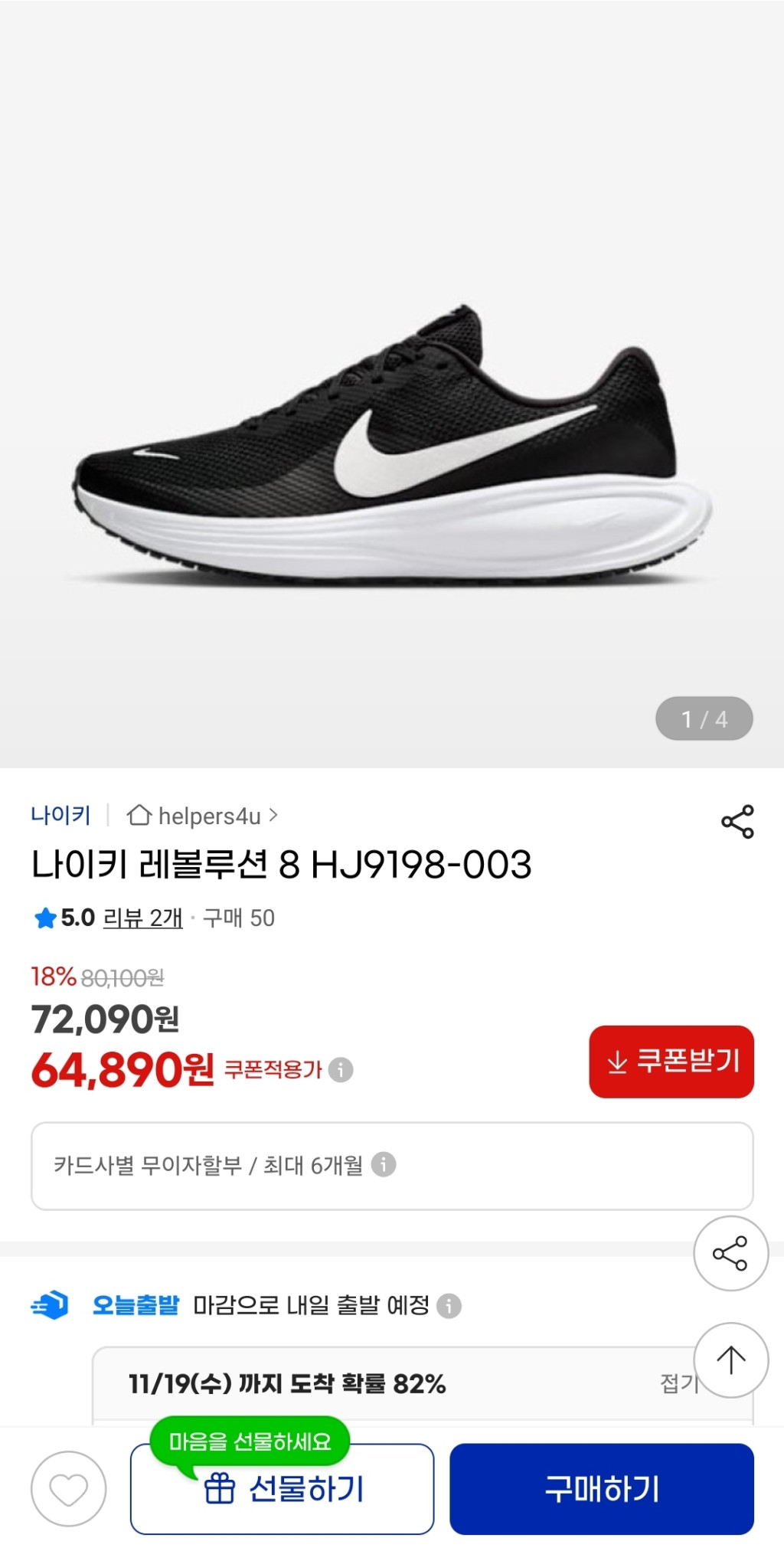Add the product to the wishlist heart
Viewport: 784px width, 1551px height.
(69, 1489)
